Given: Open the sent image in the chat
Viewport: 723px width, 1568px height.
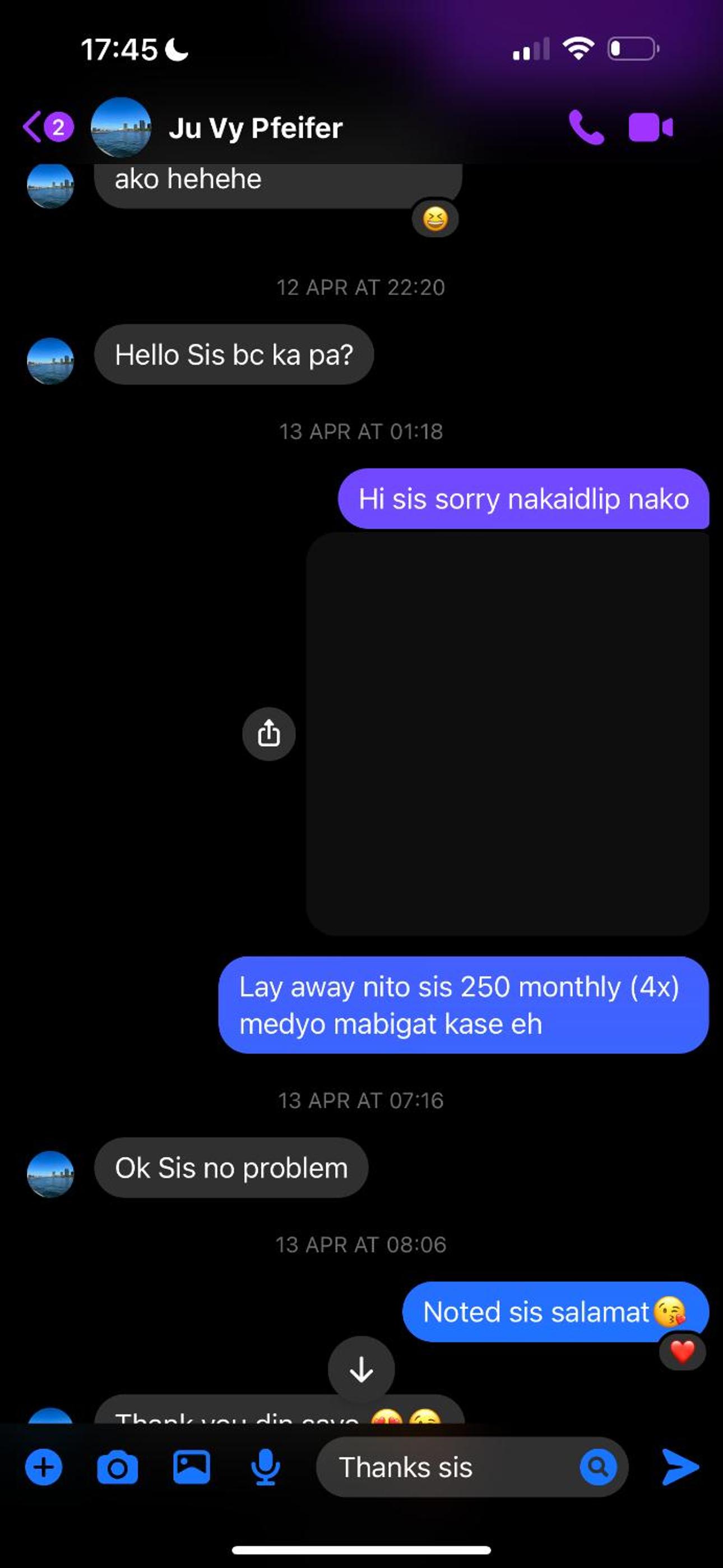Looking at the screenshot, I should tap(508, 734).
